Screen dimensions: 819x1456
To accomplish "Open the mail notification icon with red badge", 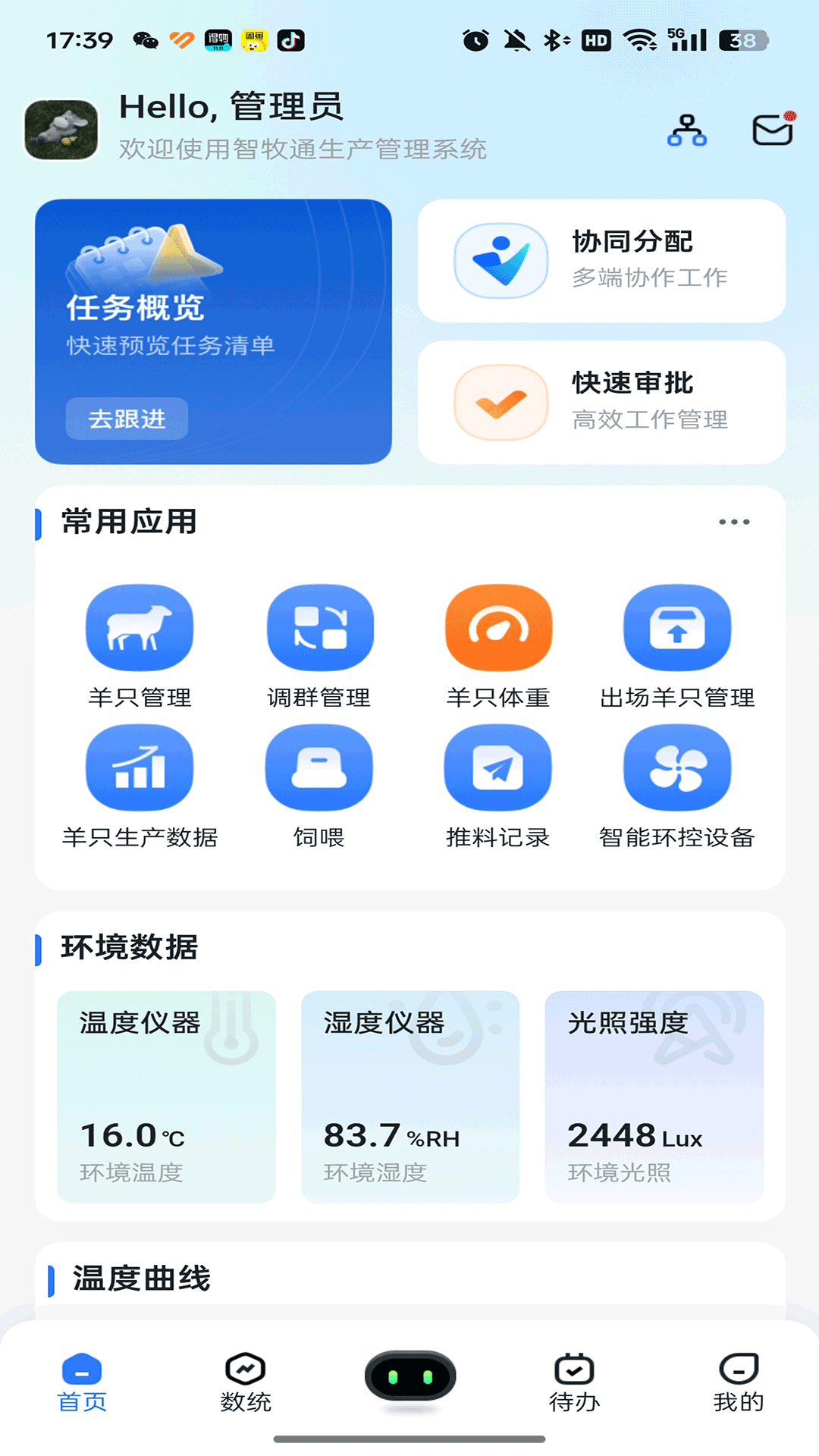I will point(771,130).
